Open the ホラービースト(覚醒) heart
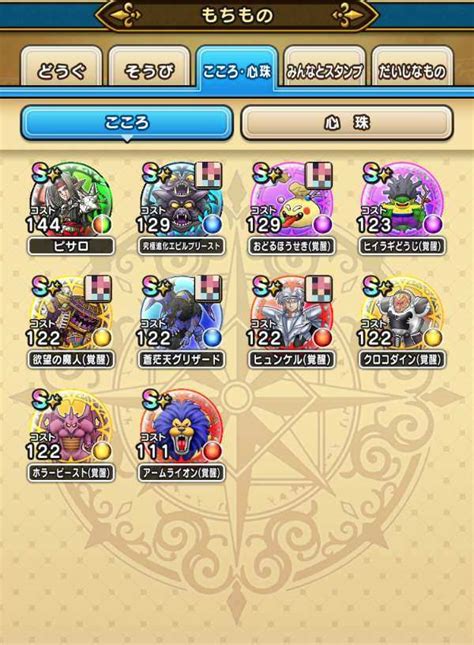Viewport: 474px width, 645px height. pyautogui.click(x=70, y=435)
